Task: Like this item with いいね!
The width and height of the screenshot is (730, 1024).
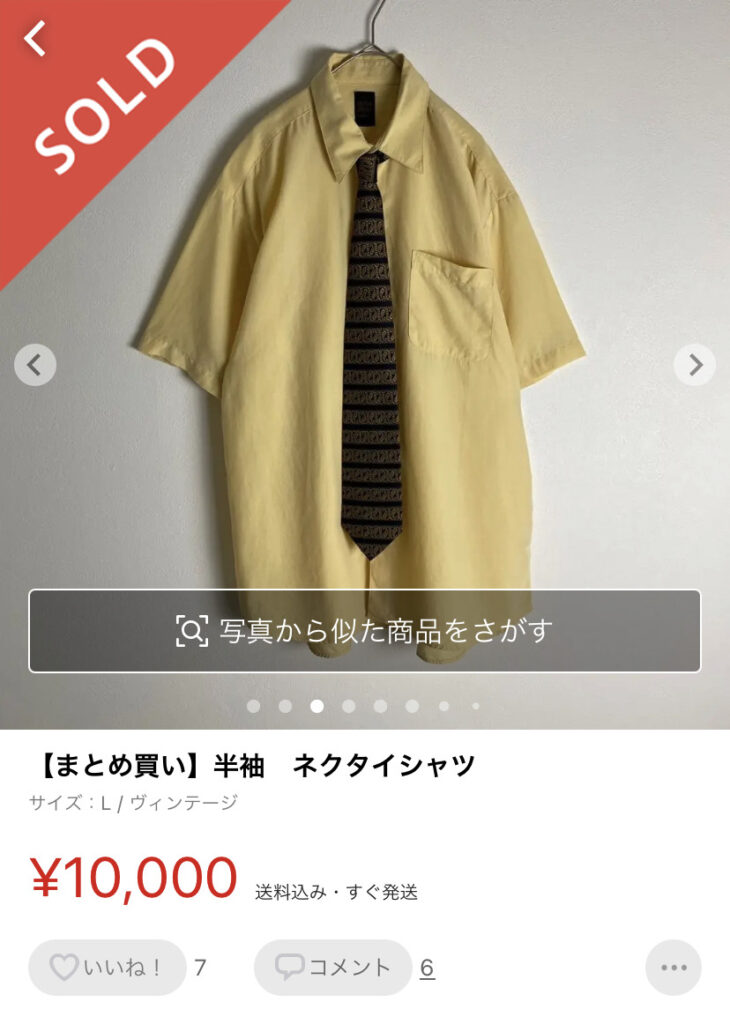Action: (106, 967)
